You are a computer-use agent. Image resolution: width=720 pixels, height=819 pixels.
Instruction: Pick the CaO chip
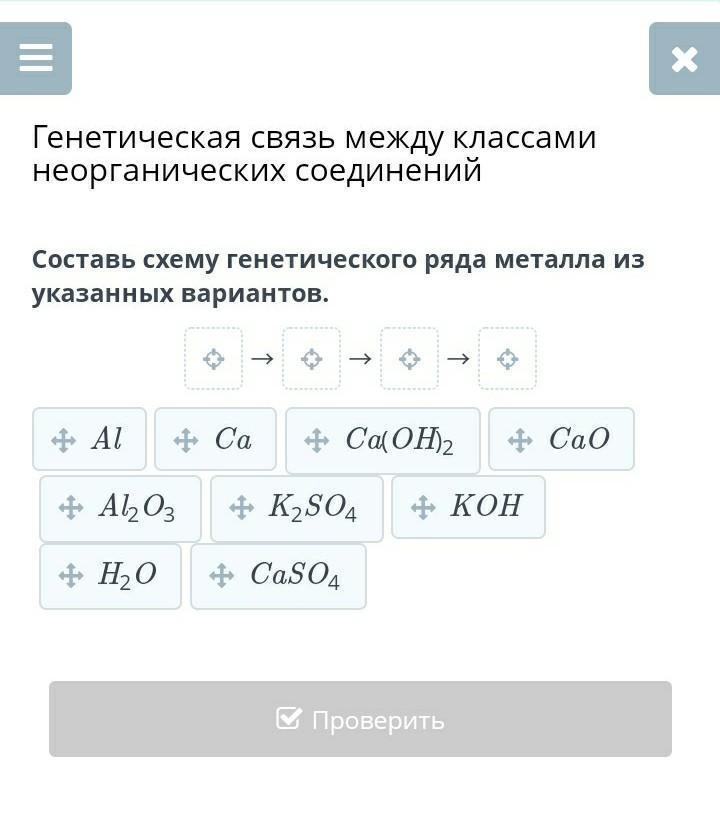pyautogui.click(x=561, y=439)
